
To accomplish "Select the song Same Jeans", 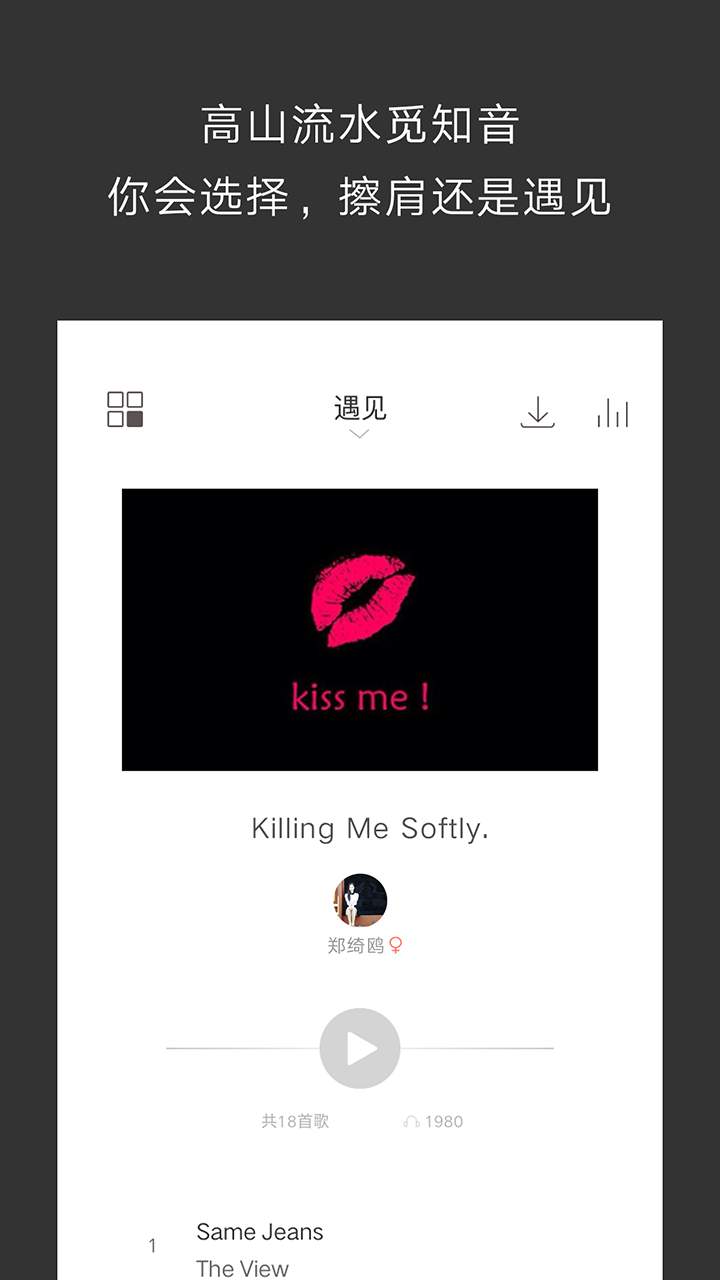I will [260, 1232].
